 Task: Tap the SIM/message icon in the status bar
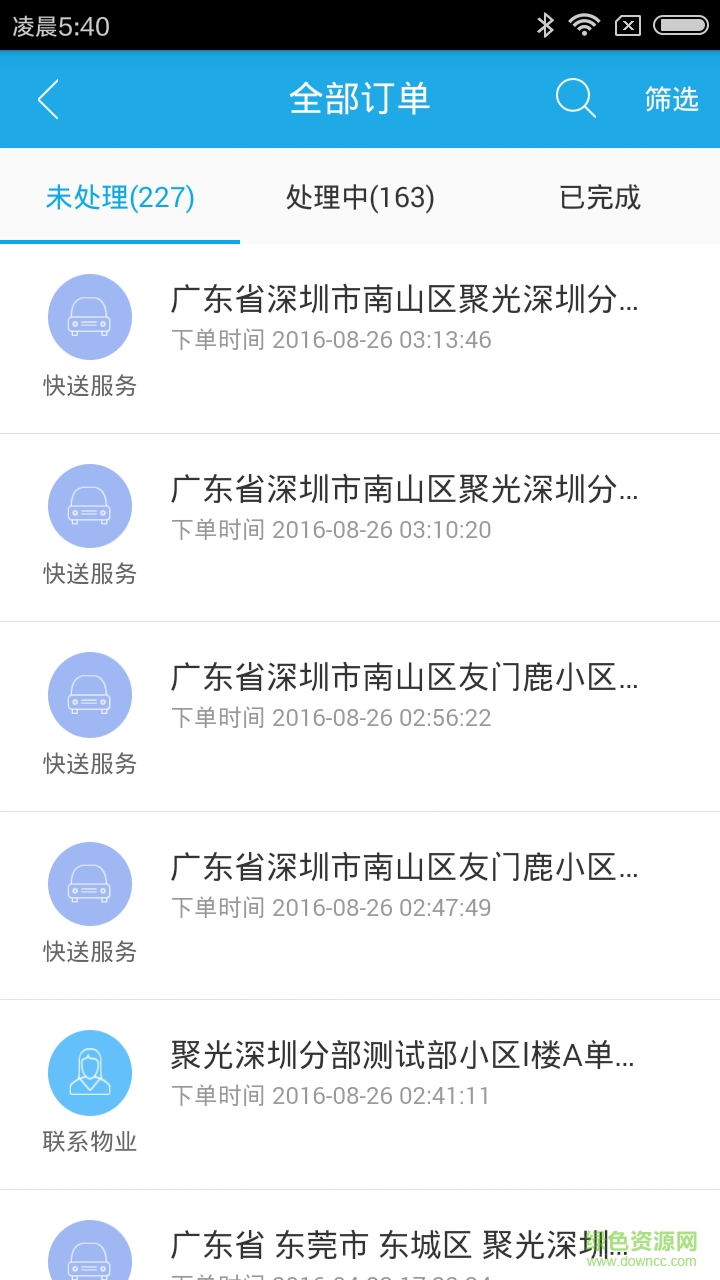pos(628,22)
